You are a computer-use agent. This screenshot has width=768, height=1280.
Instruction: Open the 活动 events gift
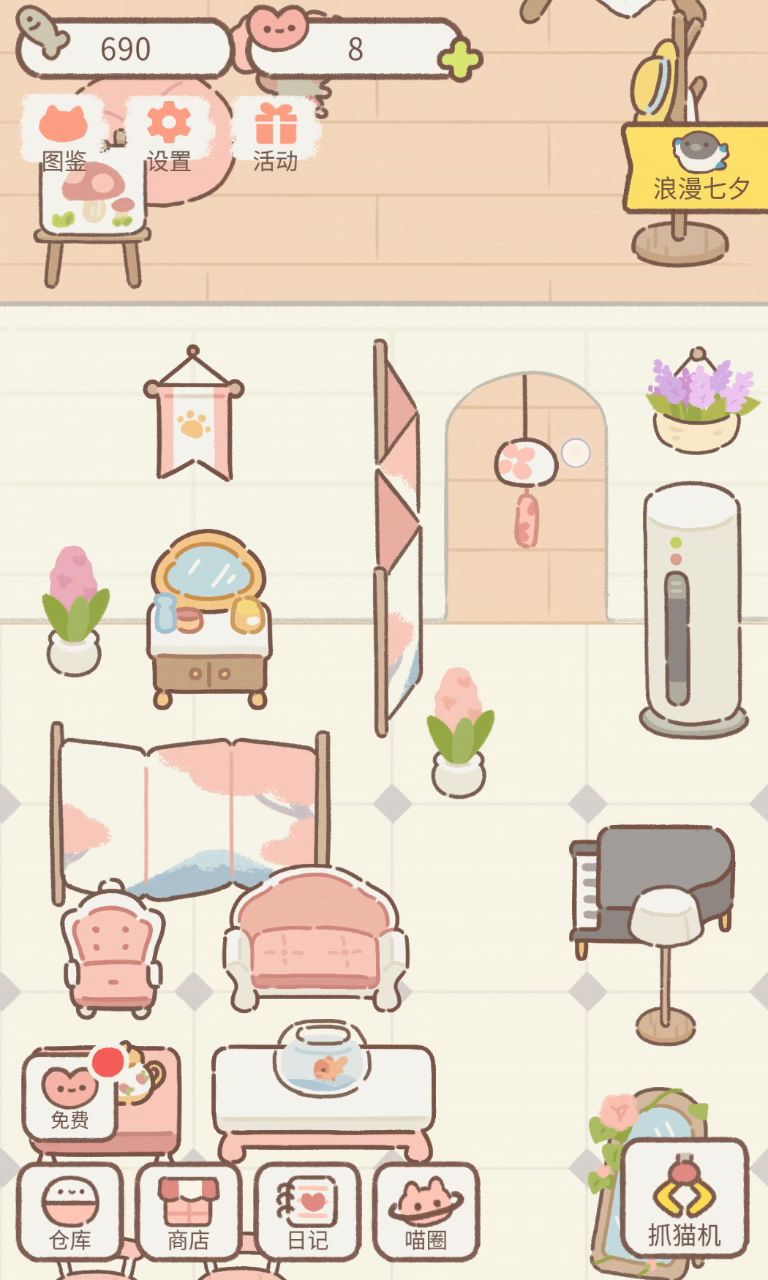click(x=275, y=137)
